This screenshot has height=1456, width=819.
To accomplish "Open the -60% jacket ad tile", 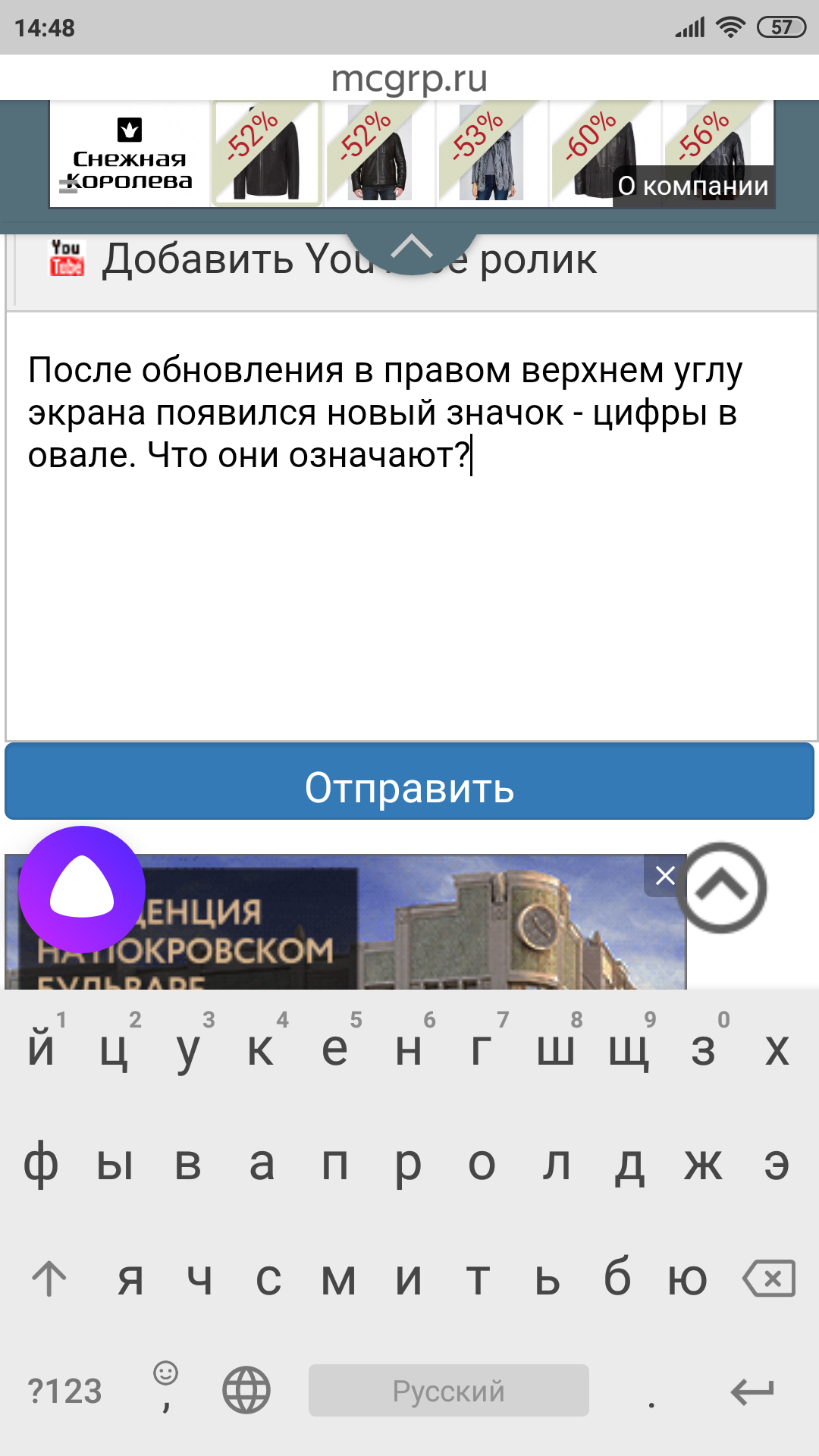I will pyautogui.click(x=604, y=154).
